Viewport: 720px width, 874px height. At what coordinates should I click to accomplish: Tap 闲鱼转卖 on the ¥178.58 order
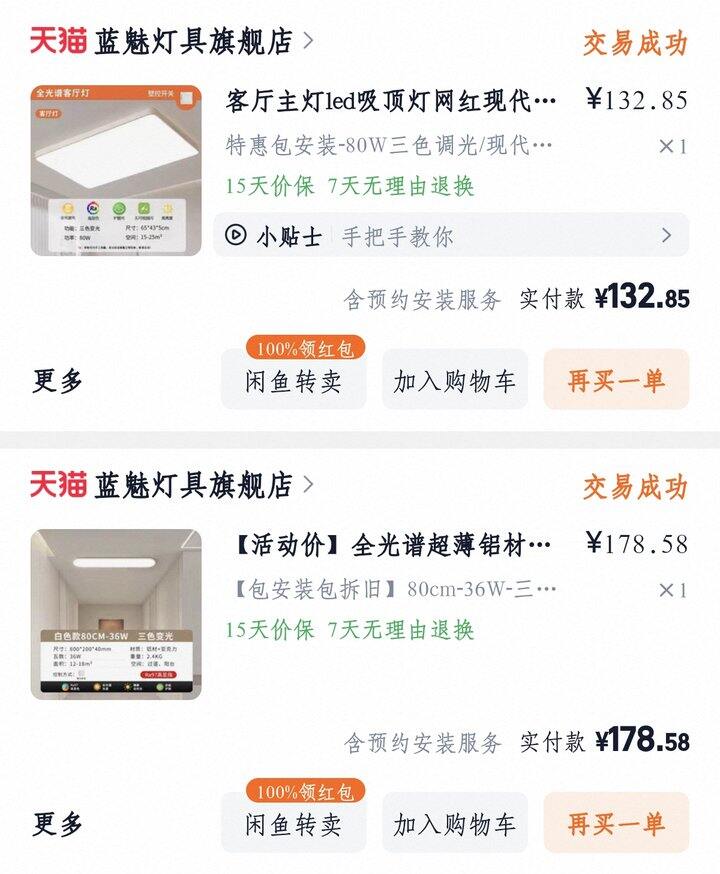(x=293, y=825)
